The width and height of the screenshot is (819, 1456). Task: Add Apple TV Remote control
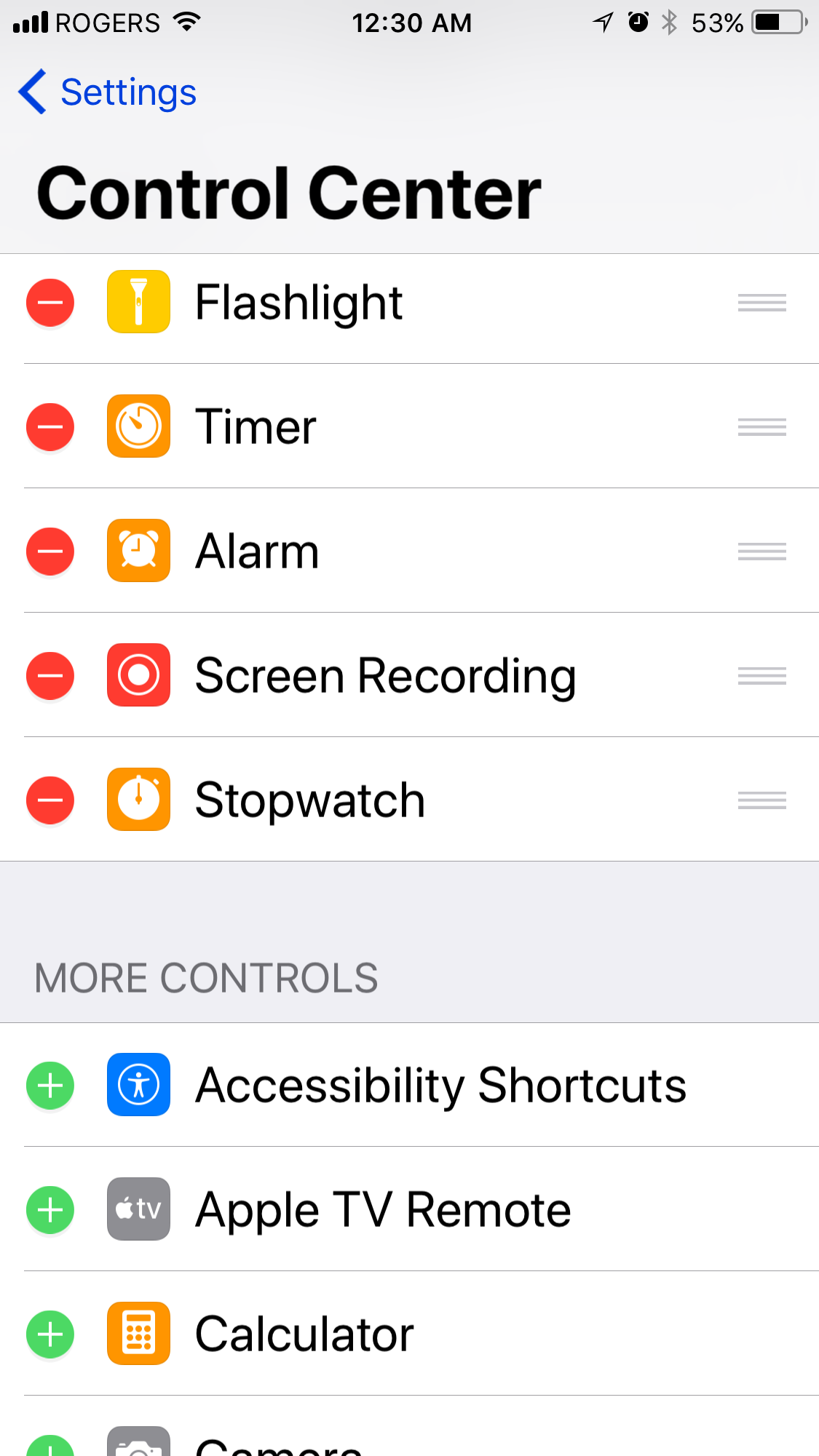pyautogui.click(x=50, y=1210)
